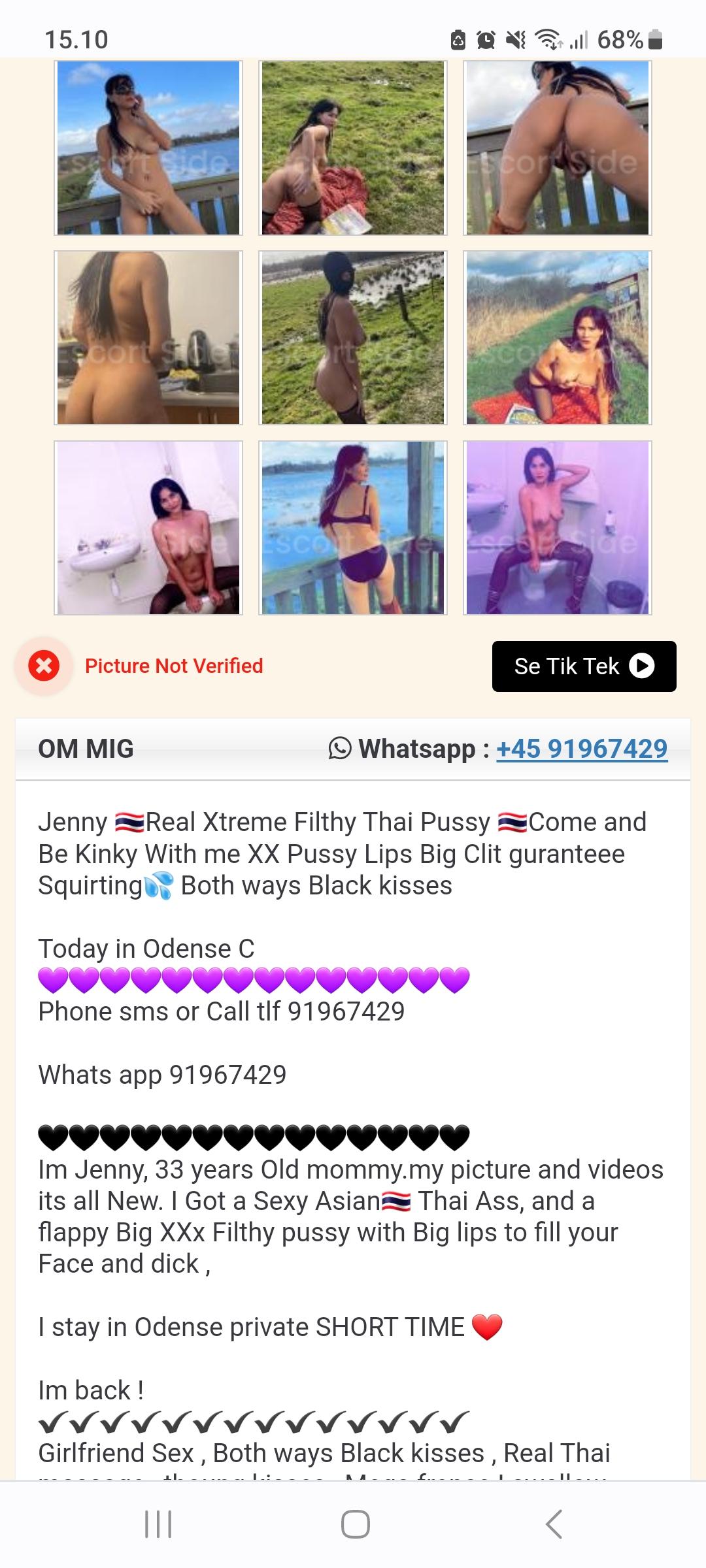The image size is (706, 1568).
Task: Open the gallery photo with the white sink
Action: click(148, 528)
